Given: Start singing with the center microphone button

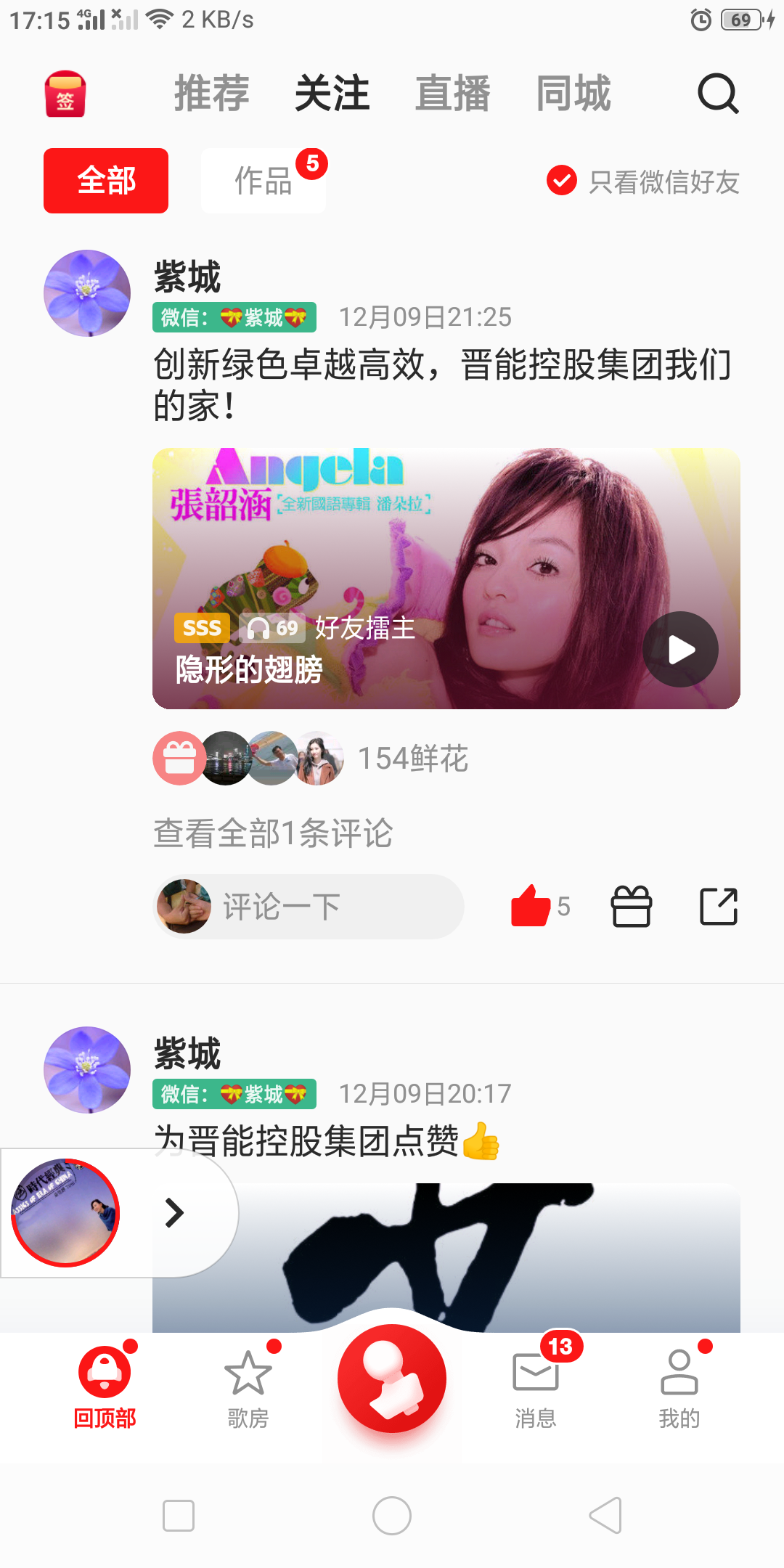Looking at the screenshot, I should 392,1379.
